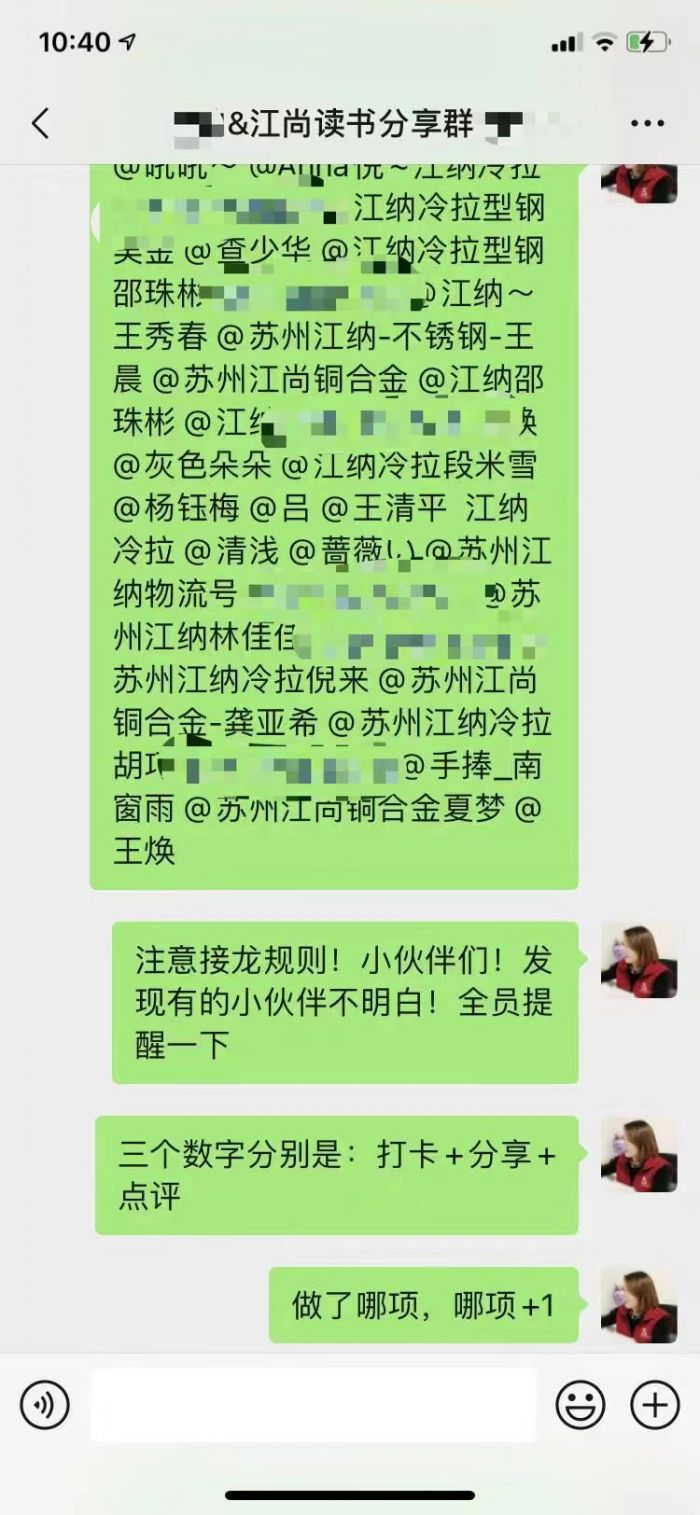This screenshot has width=700, height=1515.
Task: Tap avatar beside "三个数字分别是" message
Action: [639, 1154]
